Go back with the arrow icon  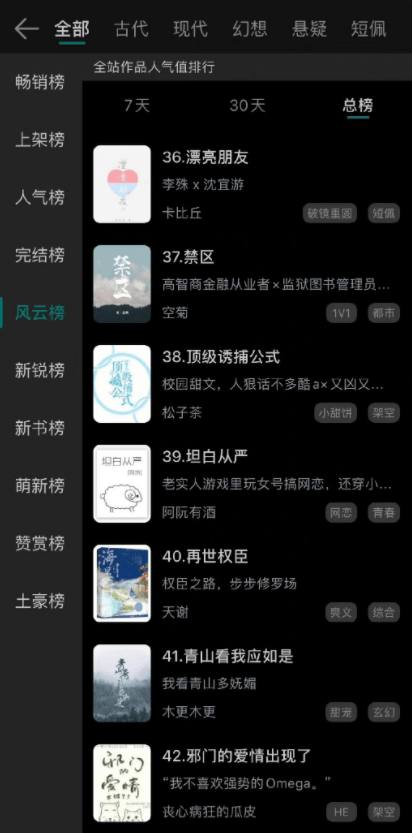tap(27, 29)
